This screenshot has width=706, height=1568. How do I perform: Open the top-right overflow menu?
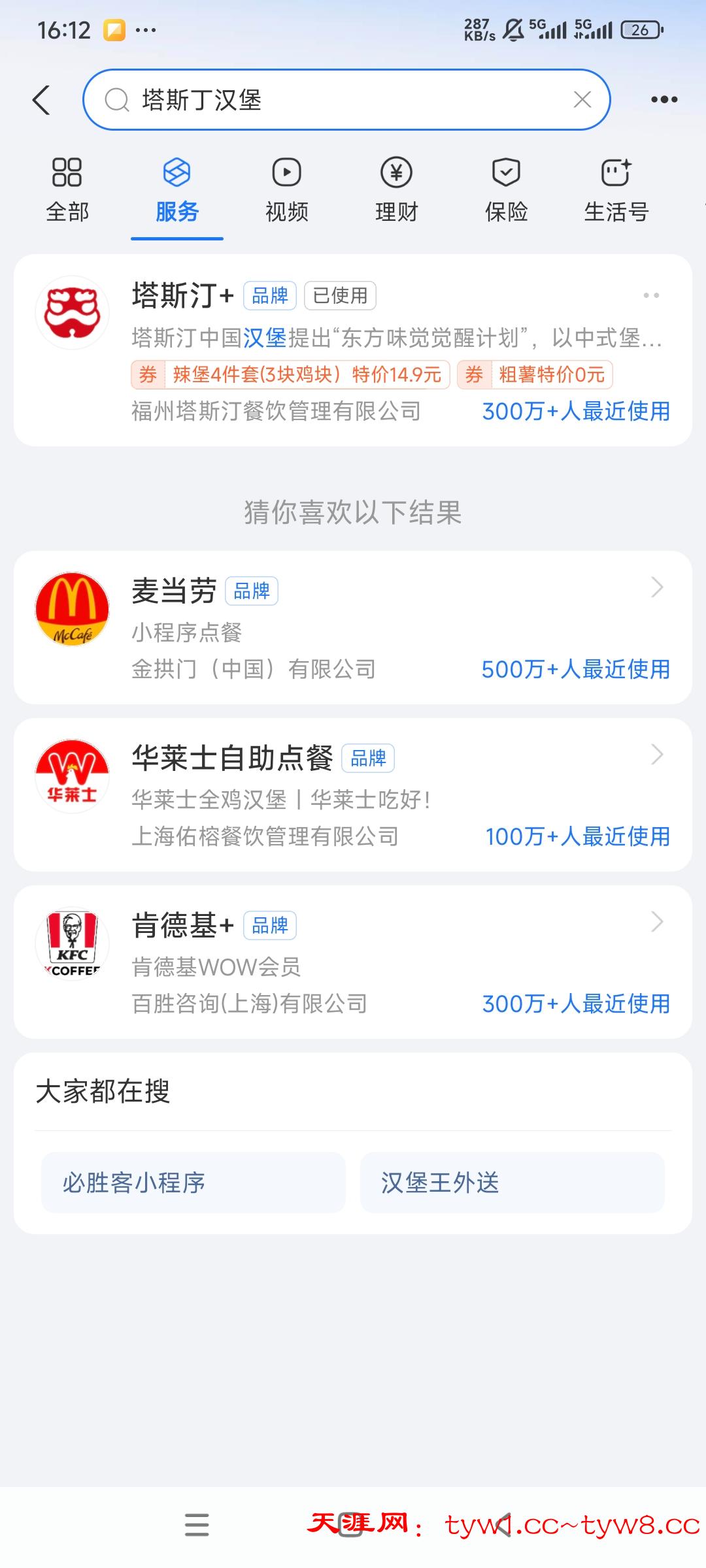664,100
